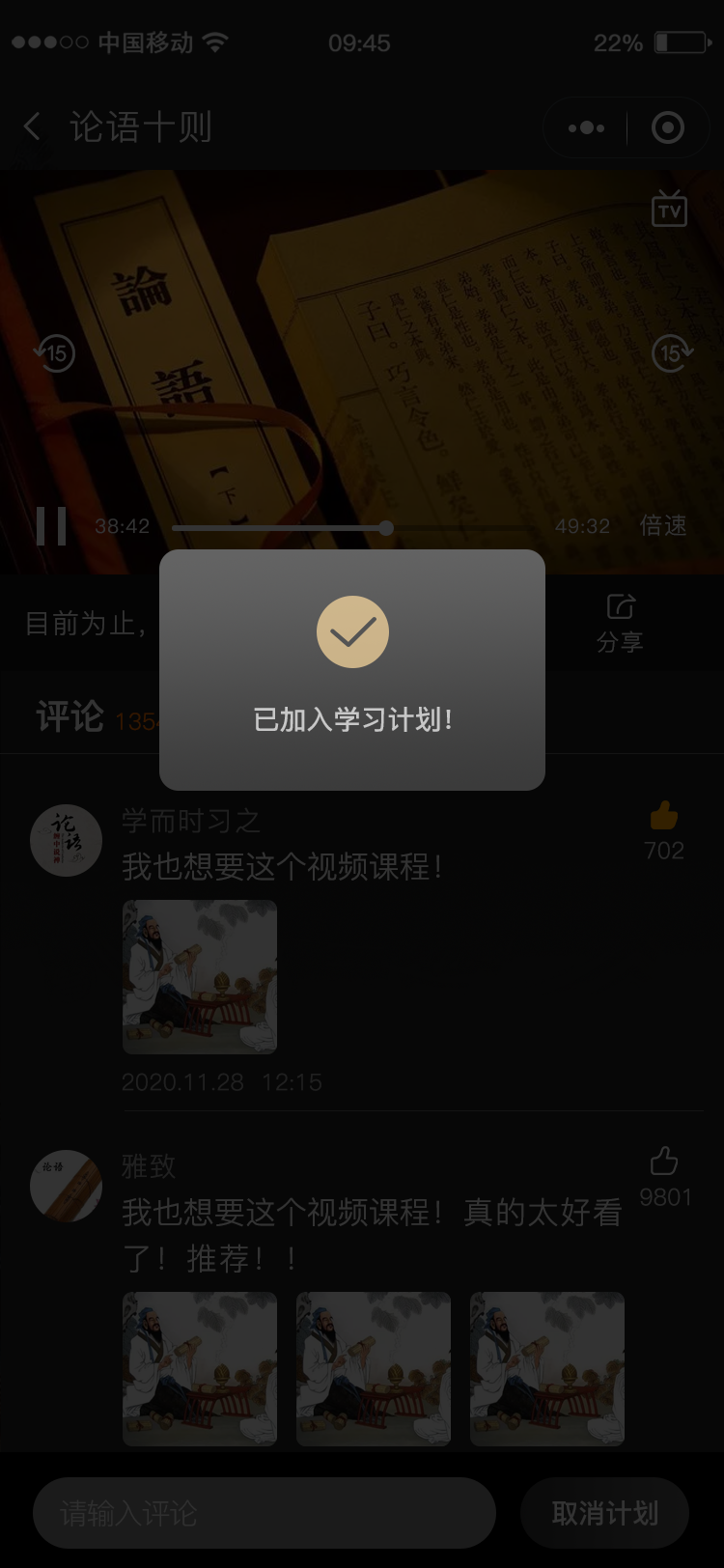Open first image in 雅致's comment
Image resolution: width=724 pixels, height=1568 pixels.
[200, 1368]
